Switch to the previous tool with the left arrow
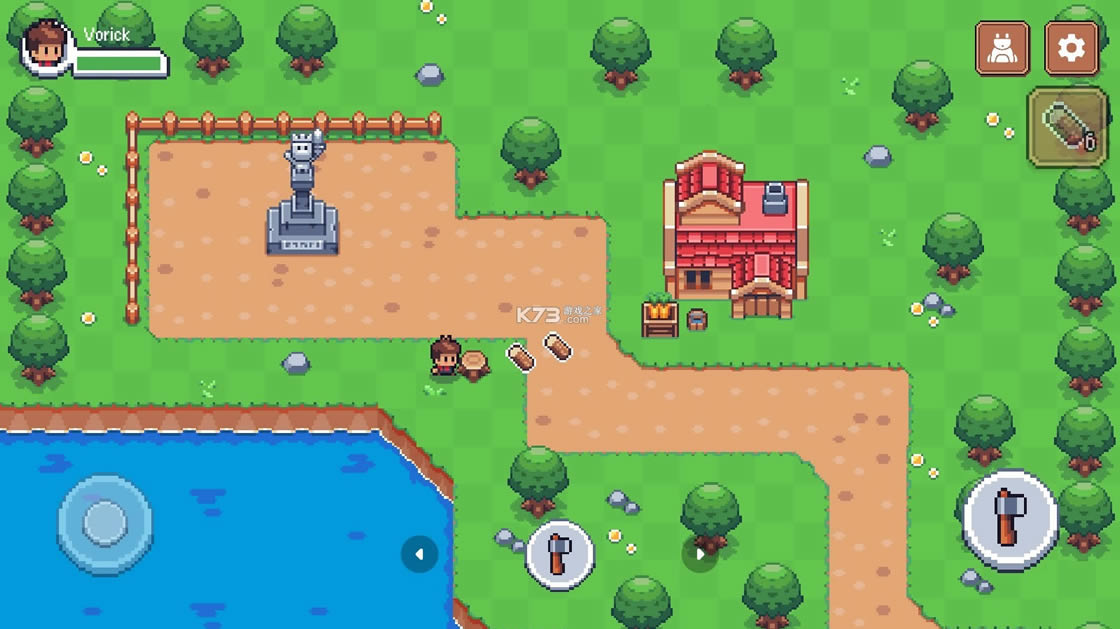The image size is (1120, 629). click(420, 554)
